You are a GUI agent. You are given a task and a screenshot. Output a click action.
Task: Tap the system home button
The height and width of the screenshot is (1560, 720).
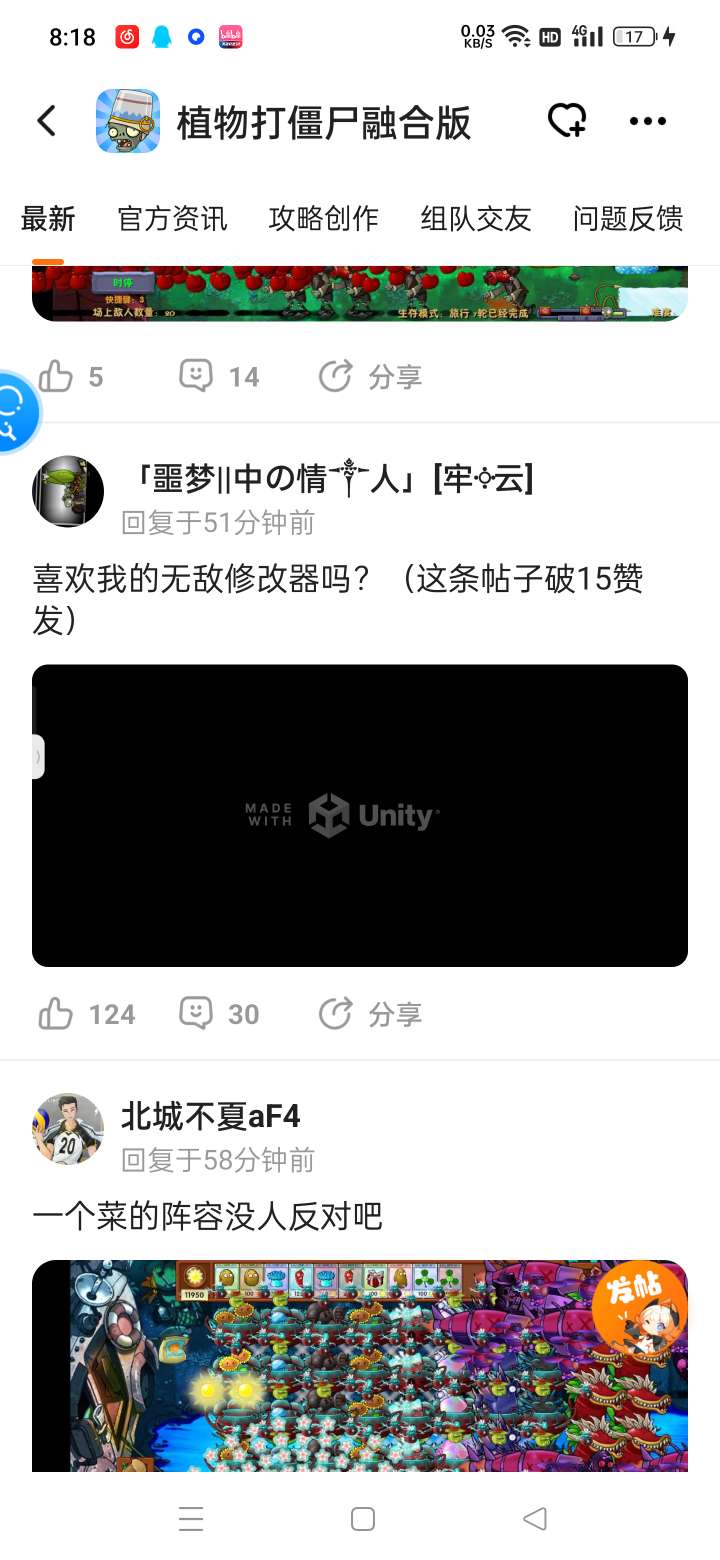click(x=363, y=1519)
